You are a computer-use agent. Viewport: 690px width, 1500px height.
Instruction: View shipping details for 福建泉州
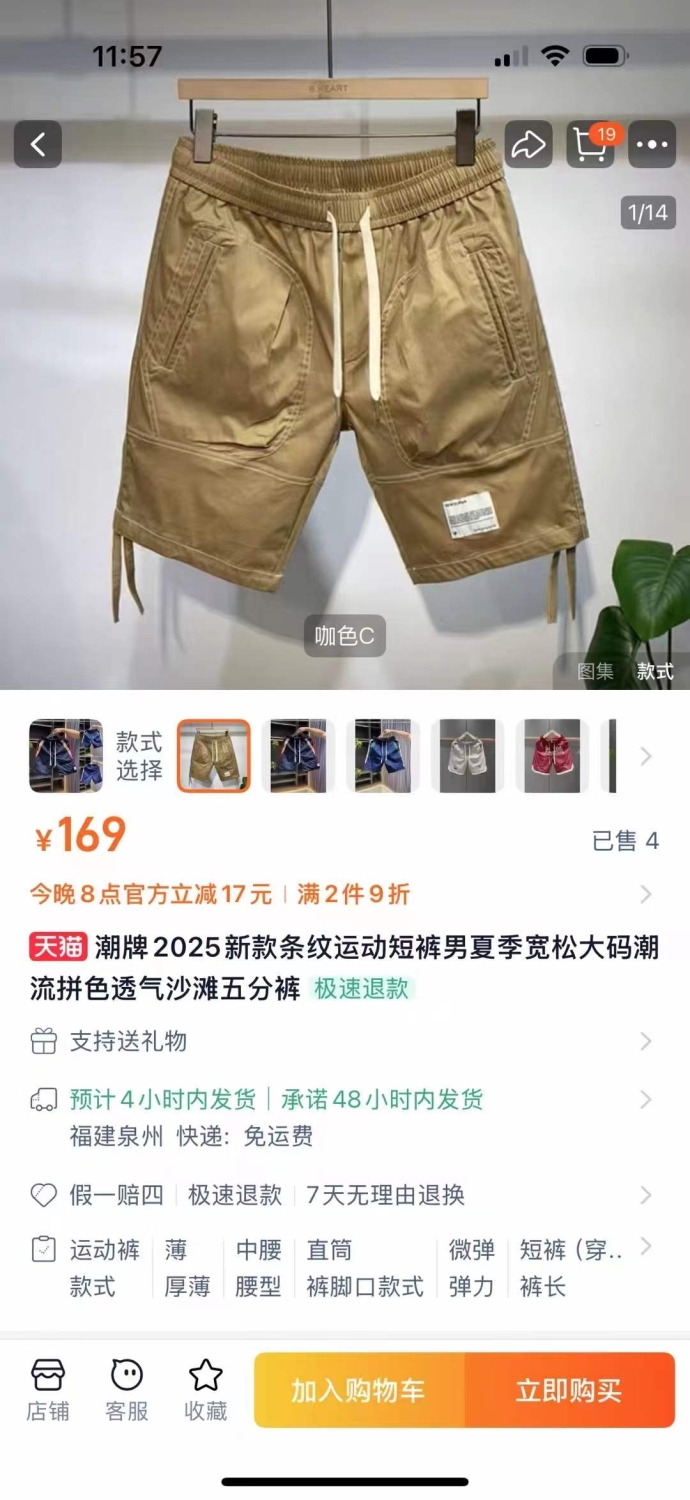coord(344,1117)
